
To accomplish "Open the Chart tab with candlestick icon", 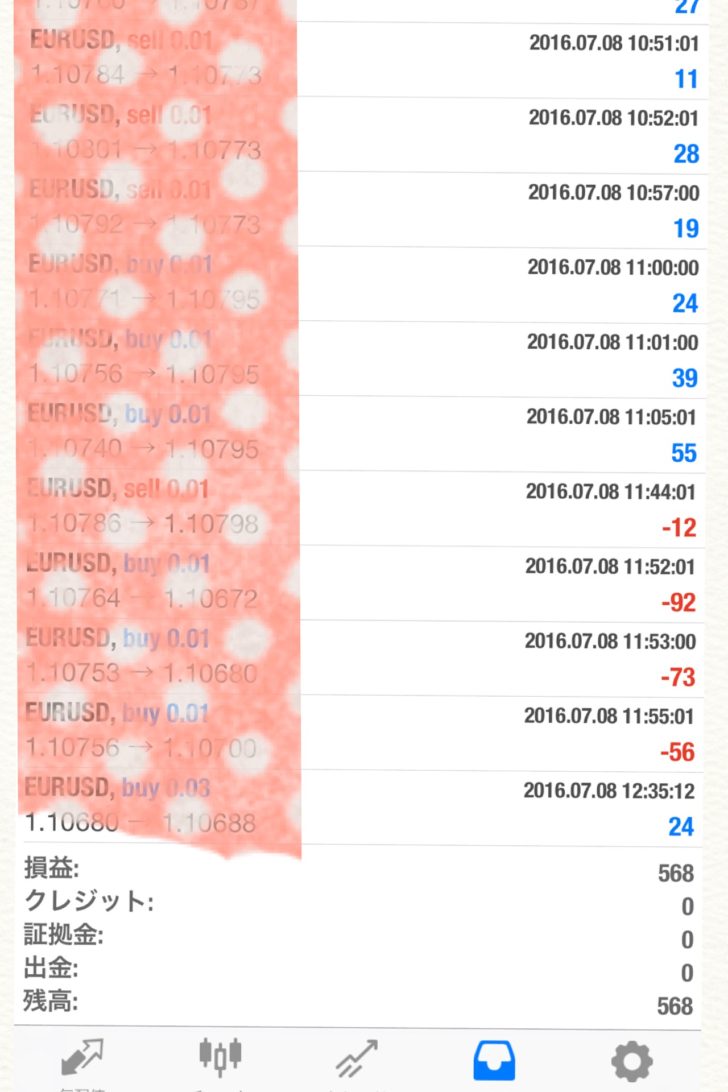I will pos(221,1058).
